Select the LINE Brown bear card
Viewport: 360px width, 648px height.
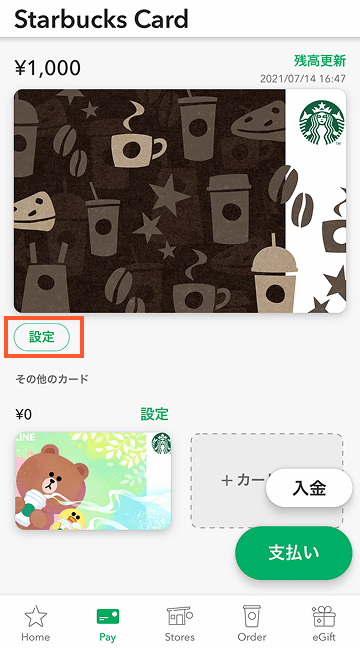tap(93, 481)
